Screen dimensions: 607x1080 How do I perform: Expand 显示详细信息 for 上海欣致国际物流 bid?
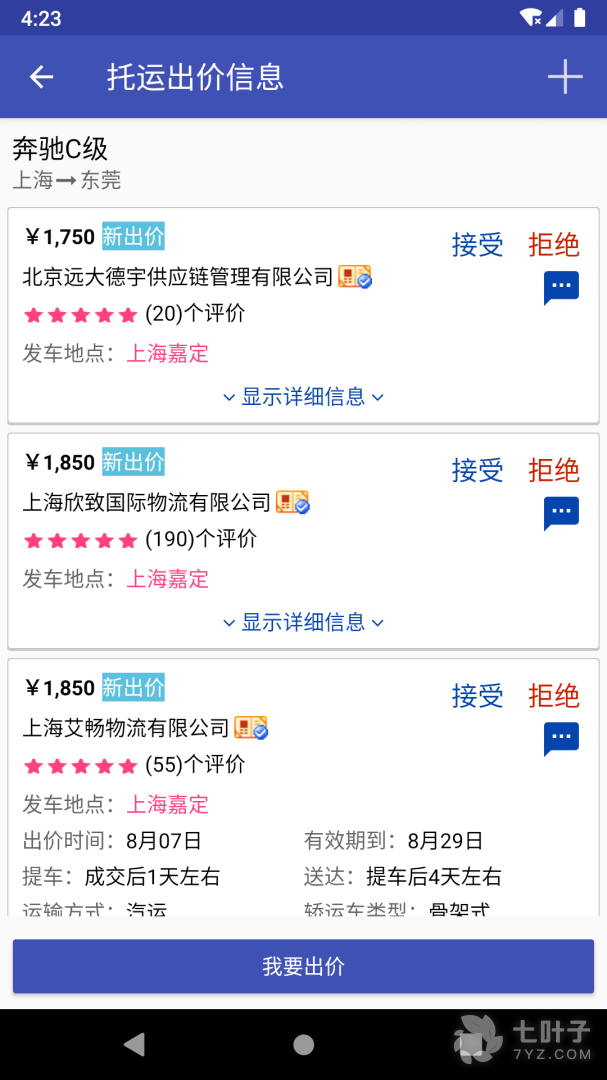tap(303, 622)
